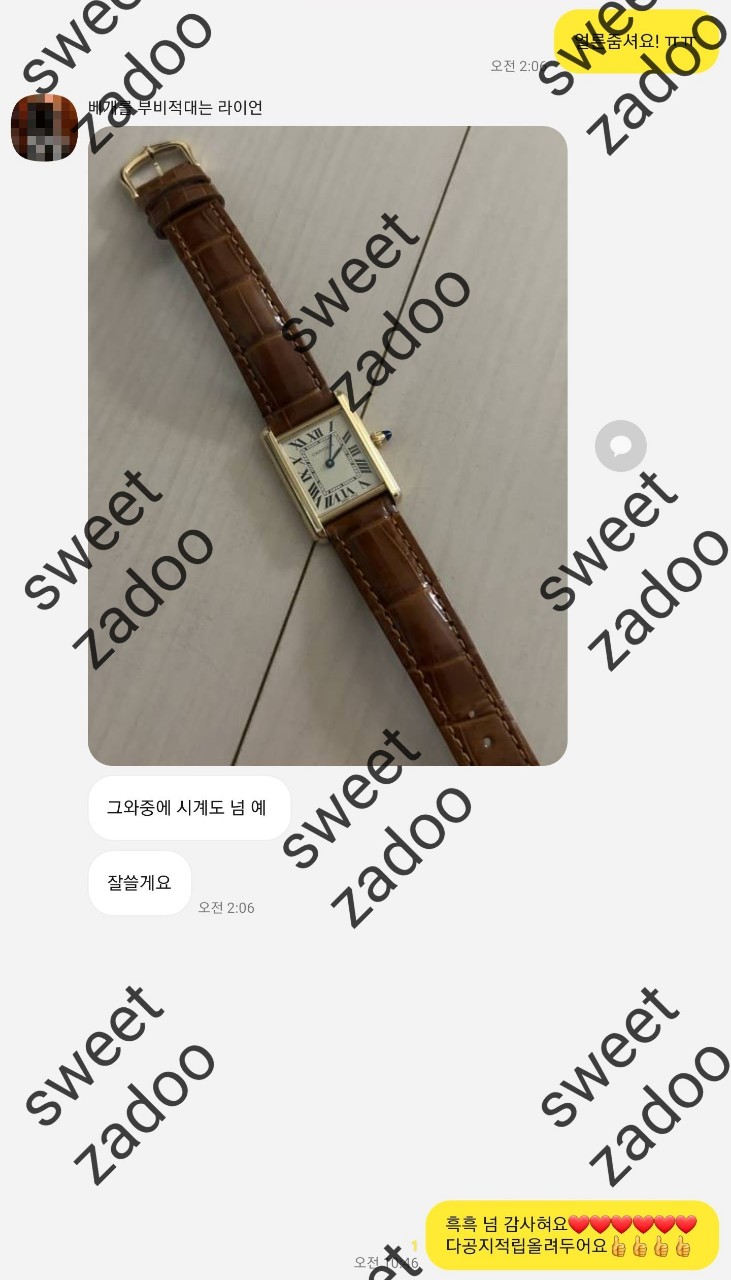Viewport: 731px width, 1280px height.
Task: Tap the speech-bubble icon beside the photo
Action: (620, 446)
